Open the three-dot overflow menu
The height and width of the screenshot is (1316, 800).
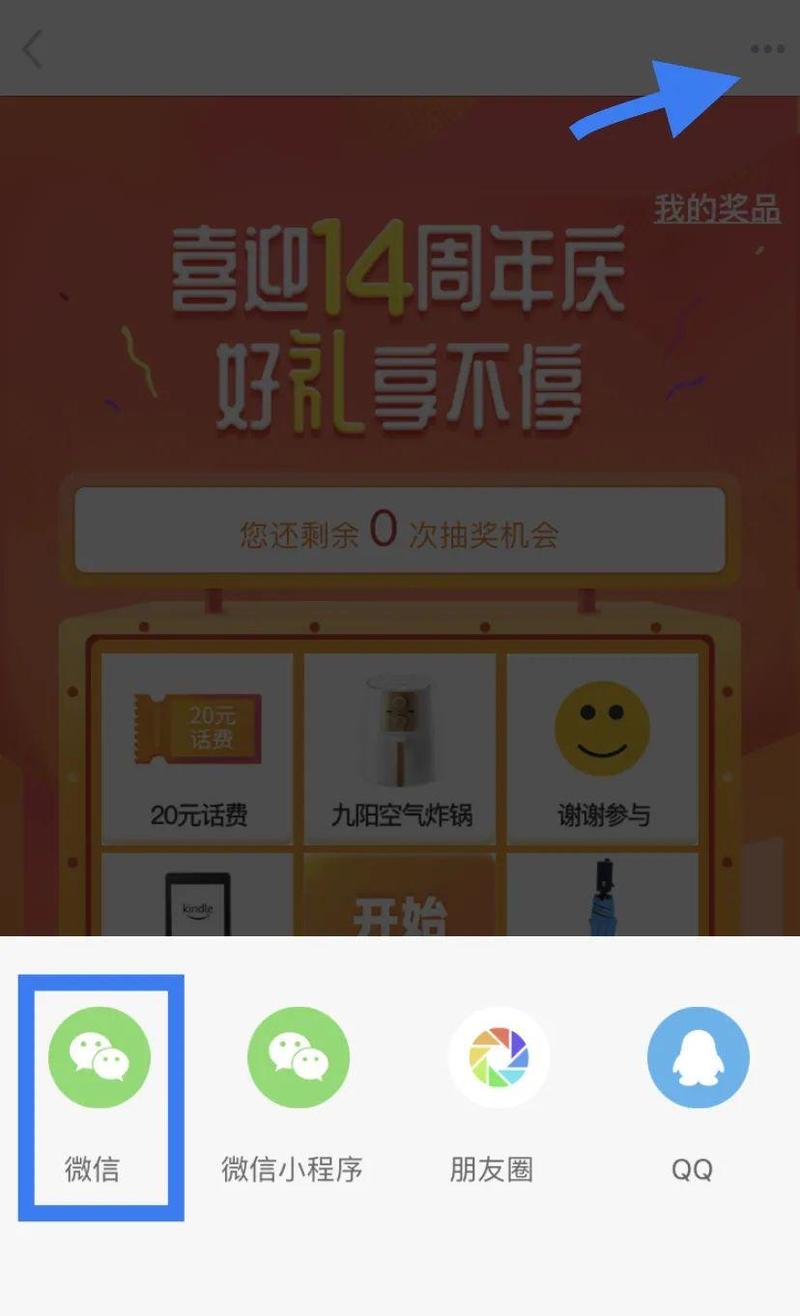click(767, 49)
